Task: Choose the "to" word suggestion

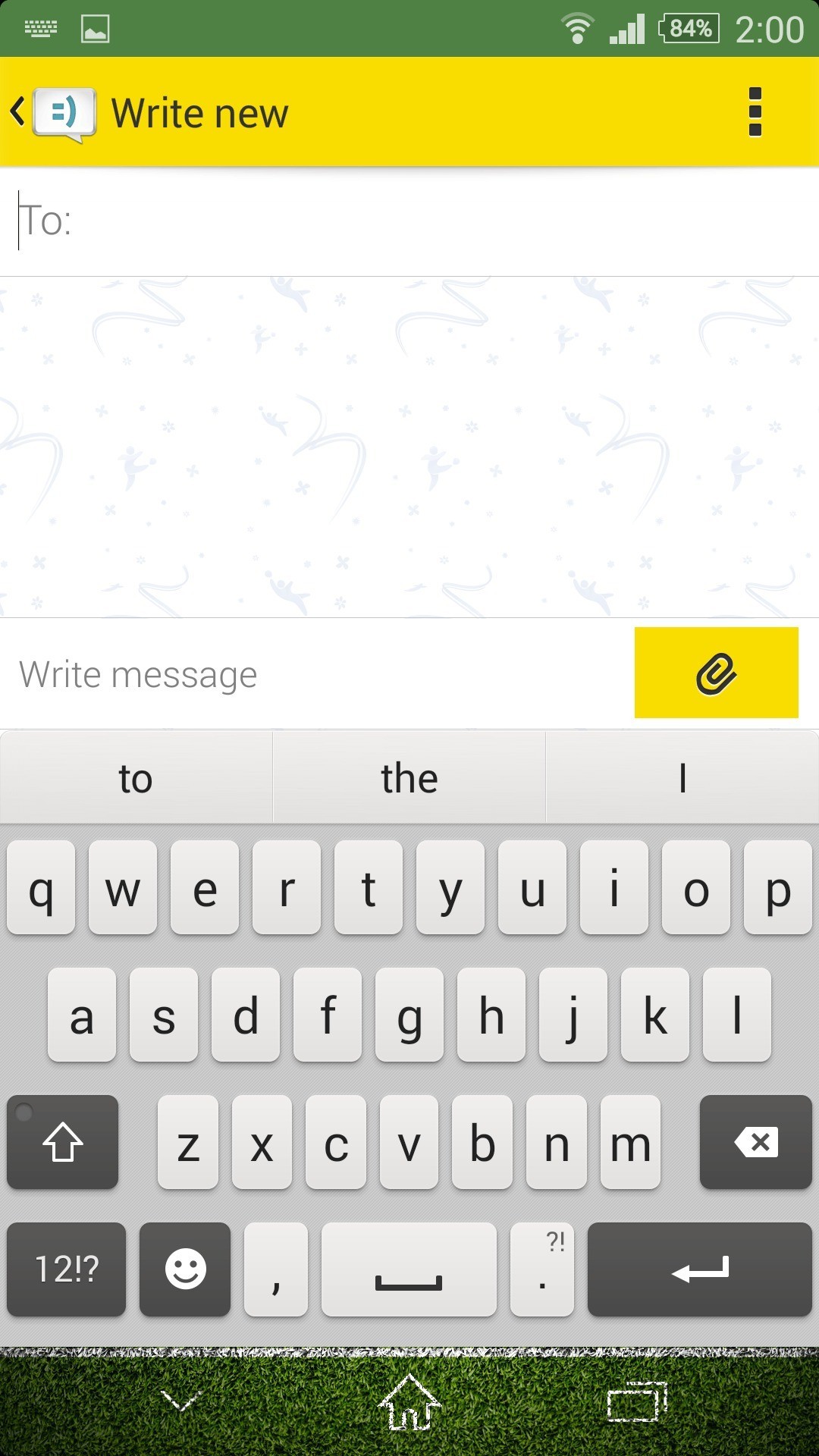Action: point(136,778)
